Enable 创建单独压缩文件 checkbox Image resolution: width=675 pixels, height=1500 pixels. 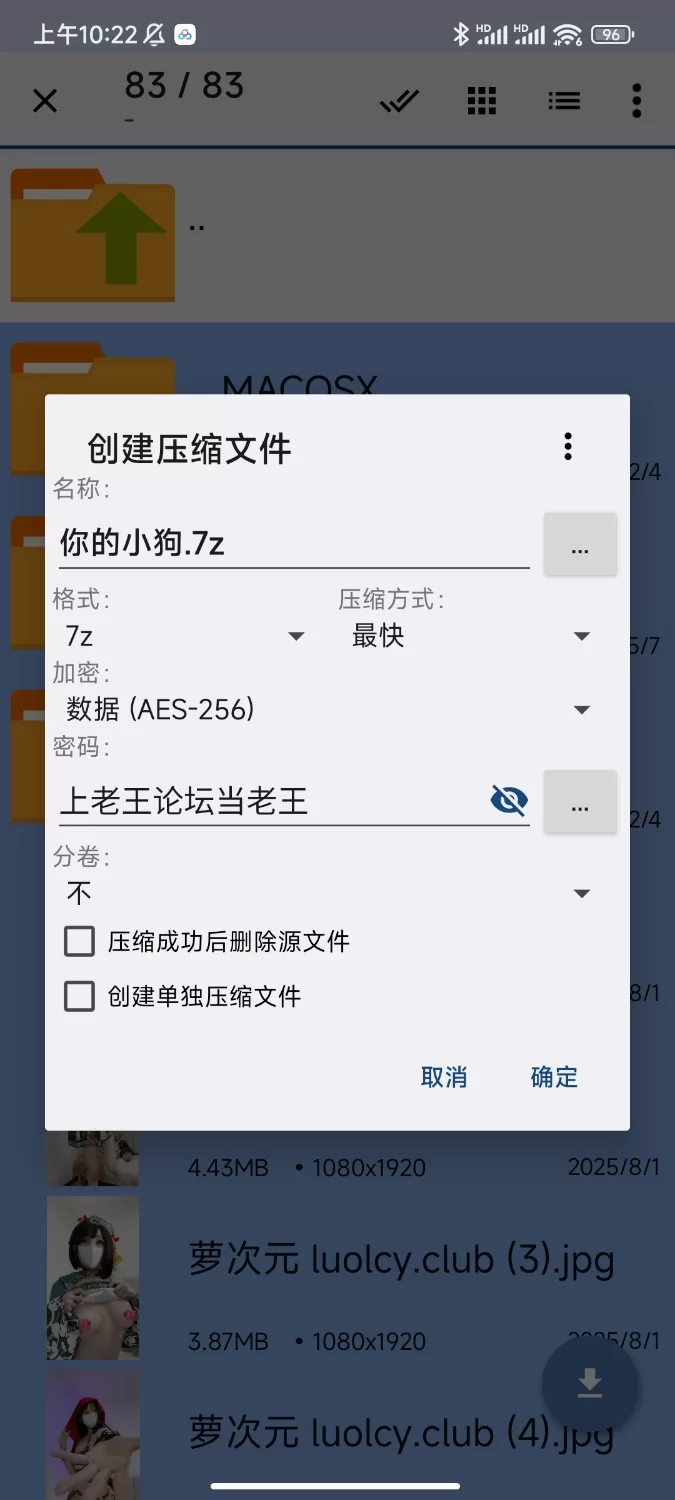pos(80,996)
